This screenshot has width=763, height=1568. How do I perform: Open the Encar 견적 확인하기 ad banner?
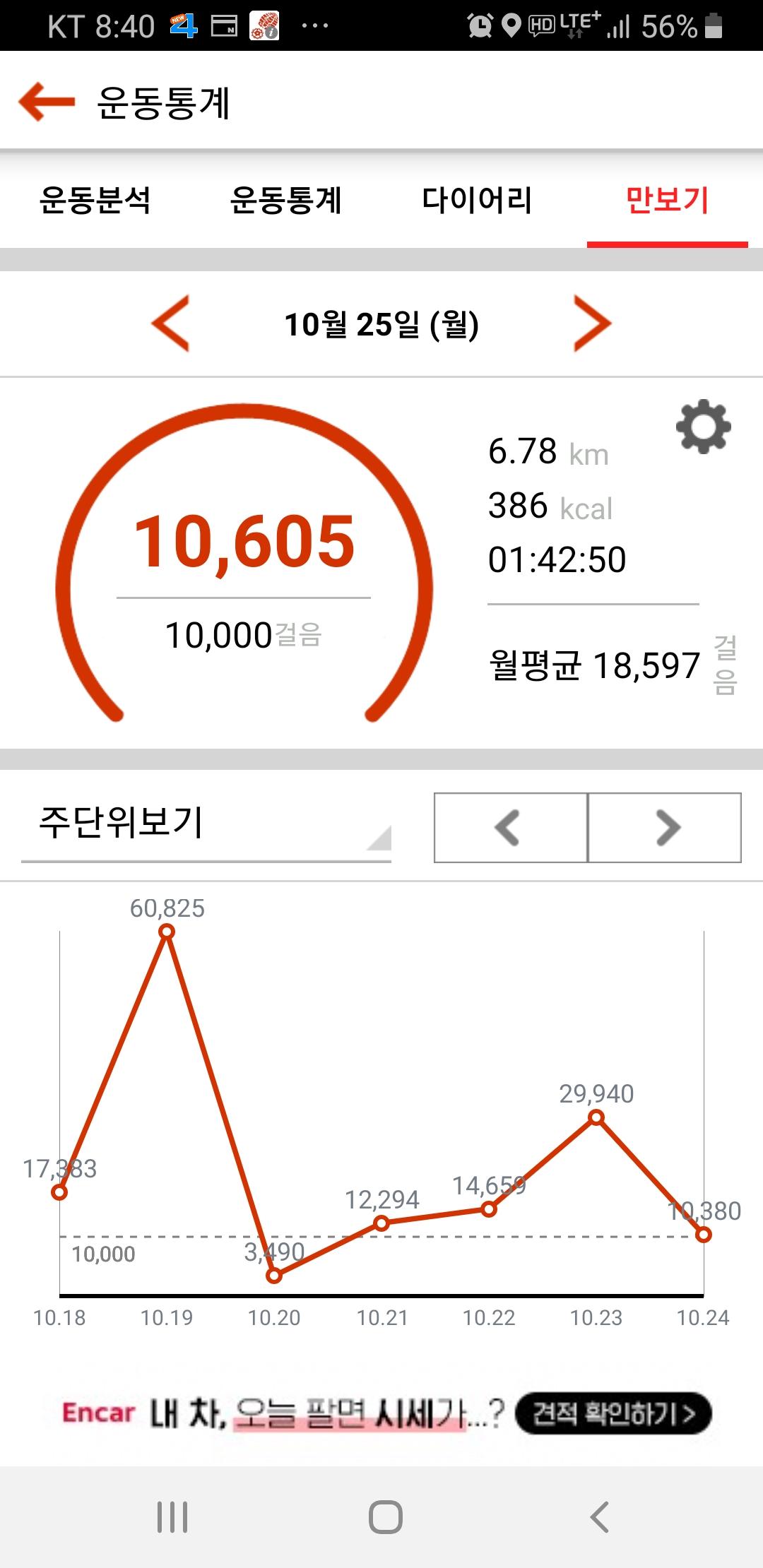613,1413
